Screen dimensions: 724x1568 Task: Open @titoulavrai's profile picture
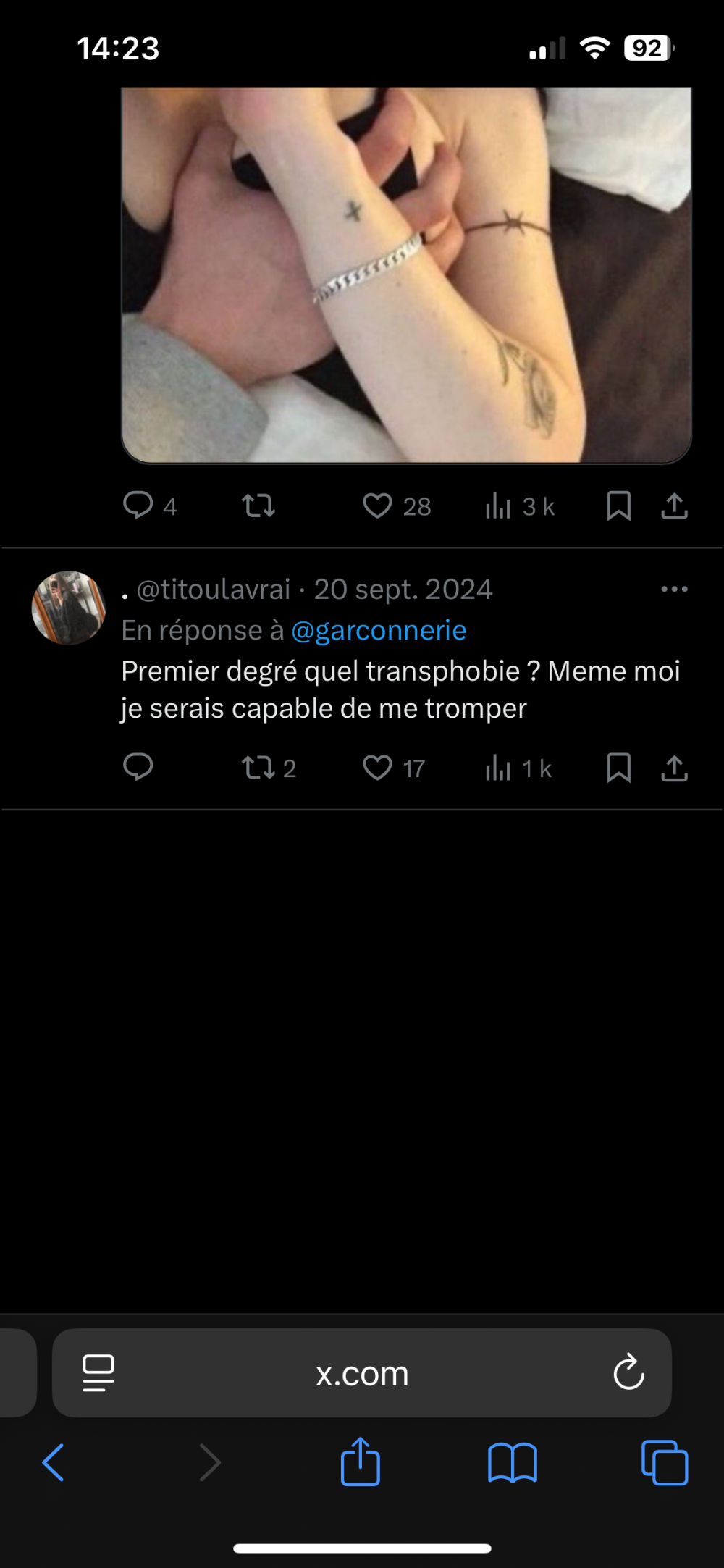tap(69, 608)
